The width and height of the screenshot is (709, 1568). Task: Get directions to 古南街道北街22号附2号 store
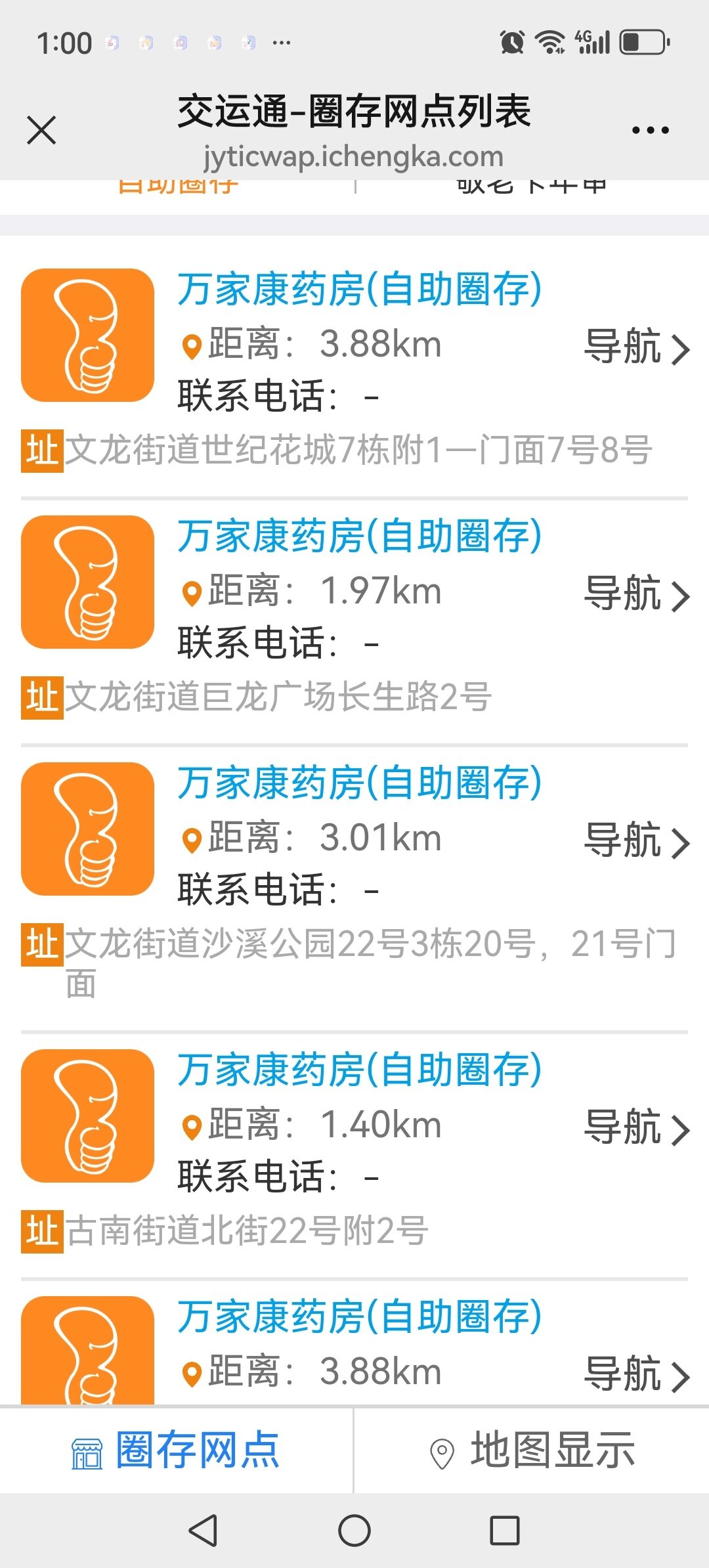pos(636,1127)
